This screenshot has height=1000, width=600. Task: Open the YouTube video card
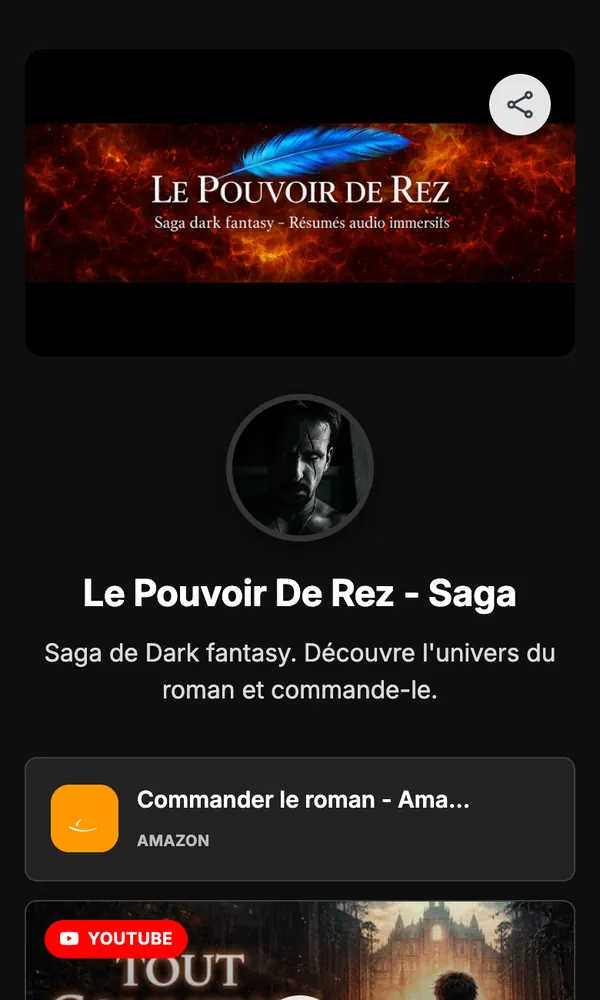tap(300, 950)
